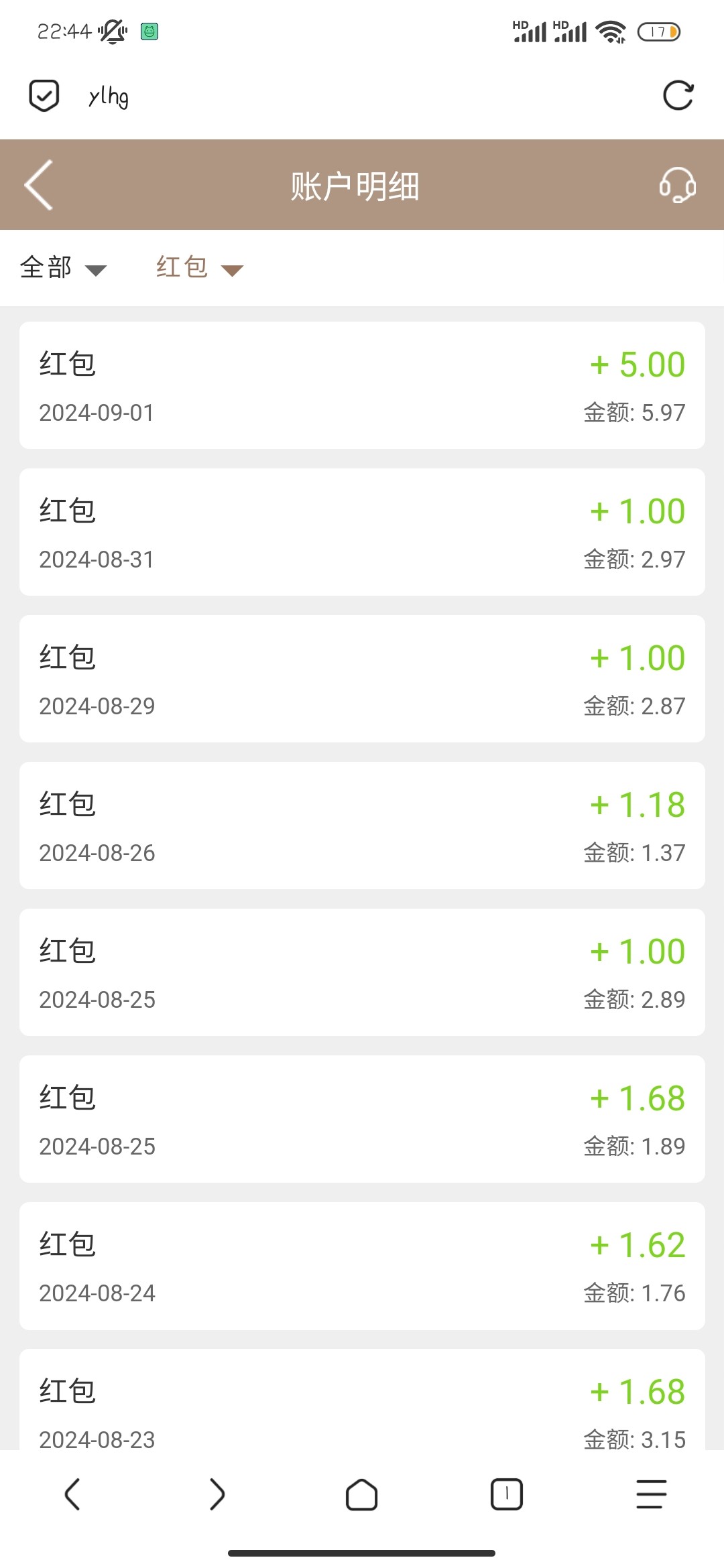
Task: Navigate back in the browser toolbar
Action: coord(72,1494)
